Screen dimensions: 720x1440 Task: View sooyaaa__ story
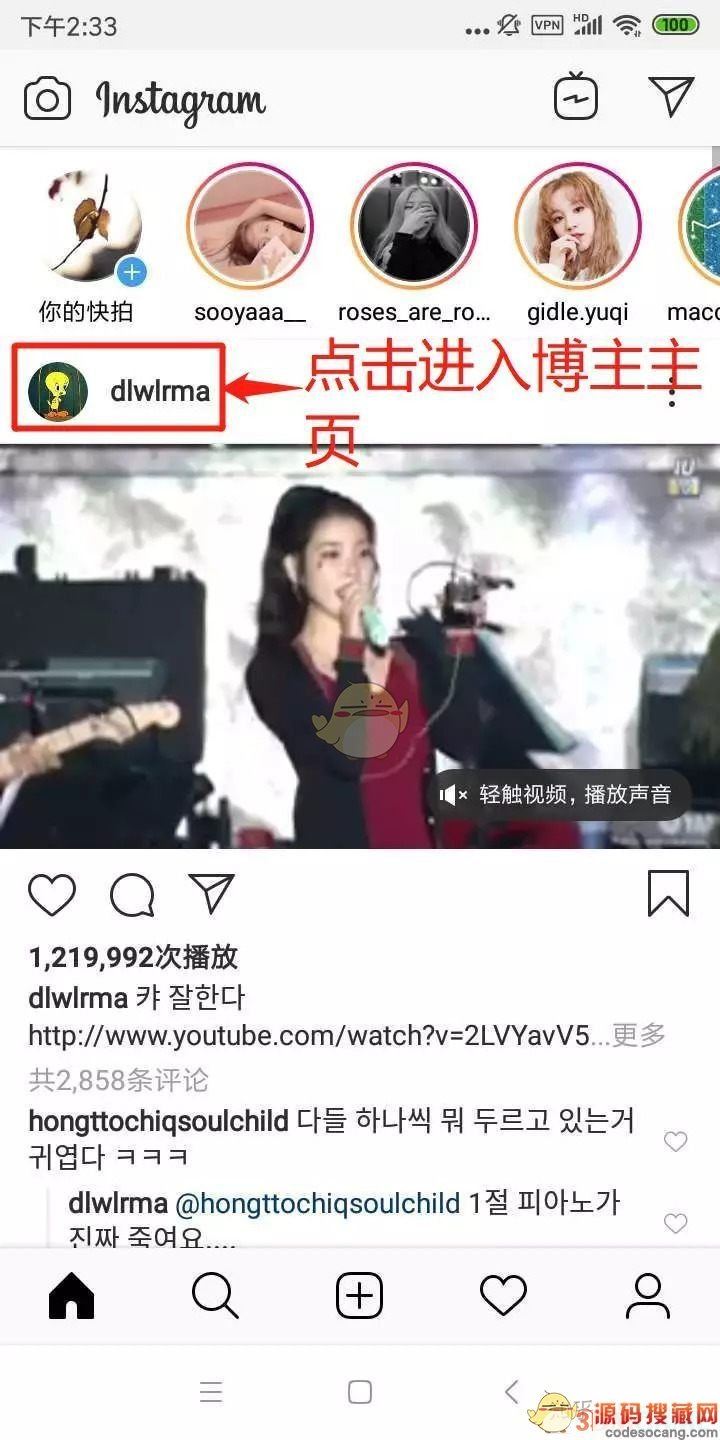pyautogui.click(x=250, y=227)
